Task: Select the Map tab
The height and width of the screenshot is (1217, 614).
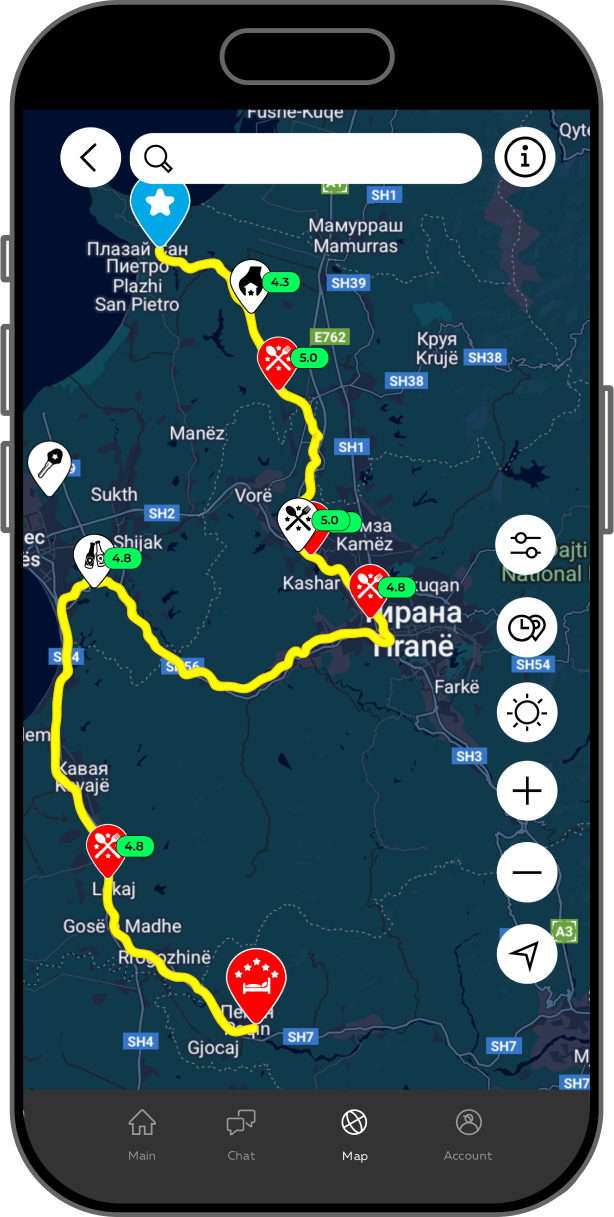Action: point(354,1134)
